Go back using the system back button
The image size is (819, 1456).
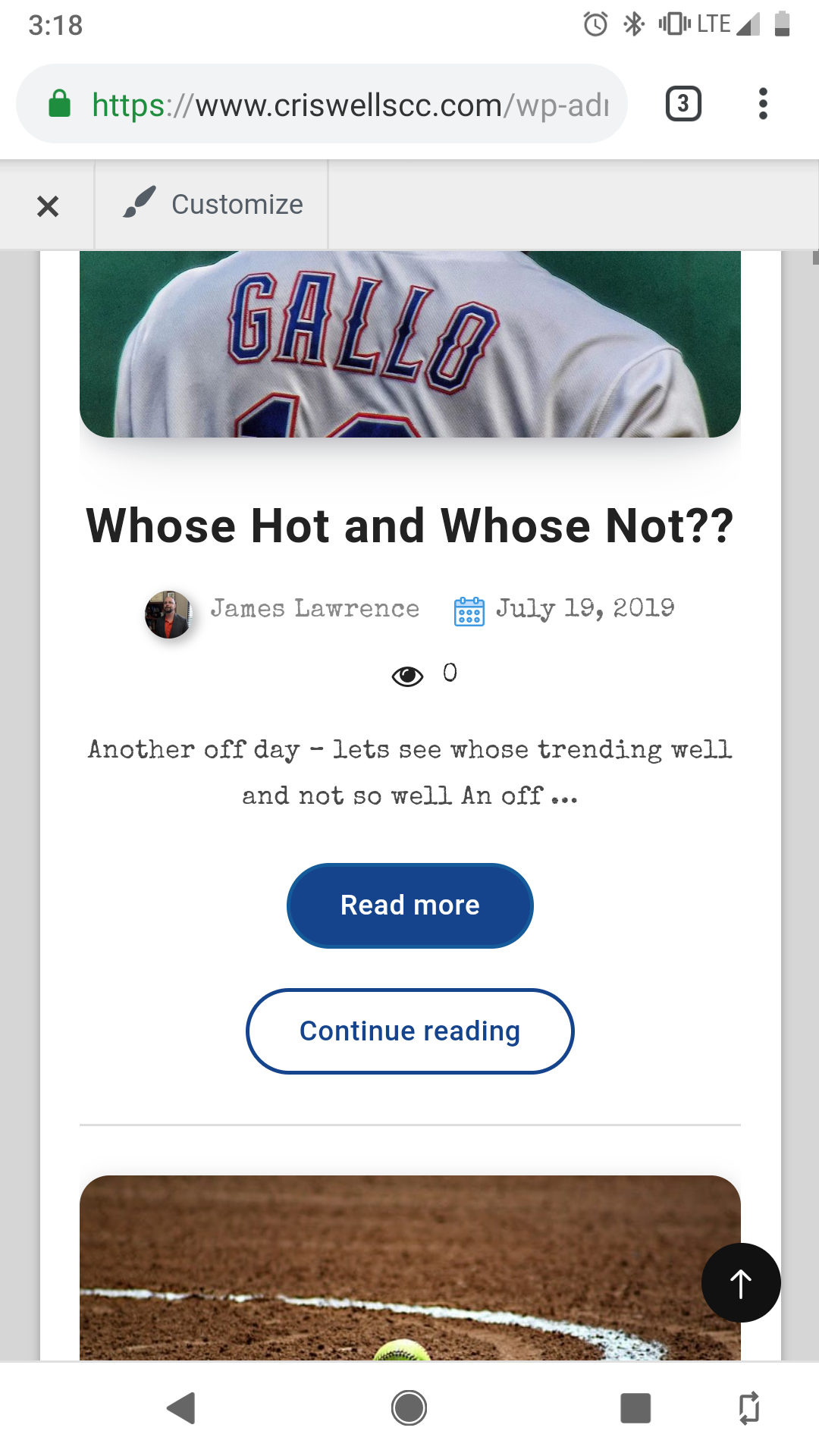182,1408
